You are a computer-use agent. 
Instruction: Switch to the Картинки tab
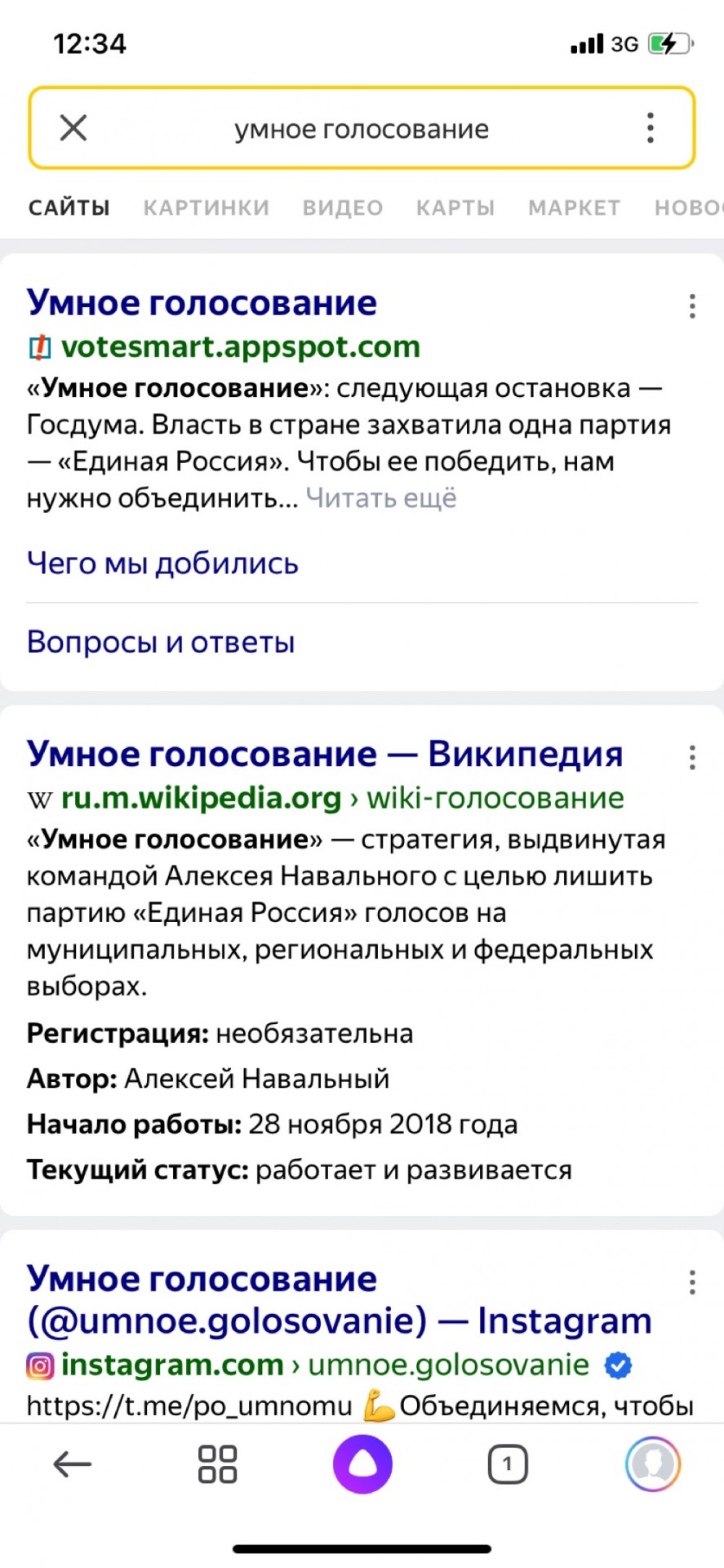pos(207,207)
